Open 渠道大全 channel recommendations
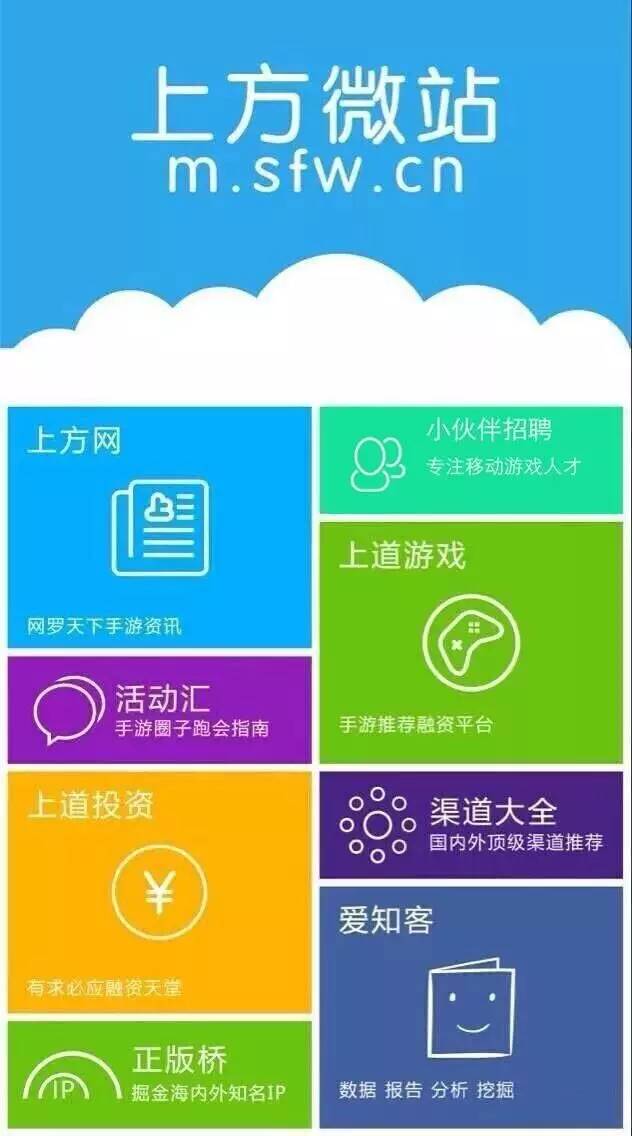Screen dimensions: 632x1136 470,825
